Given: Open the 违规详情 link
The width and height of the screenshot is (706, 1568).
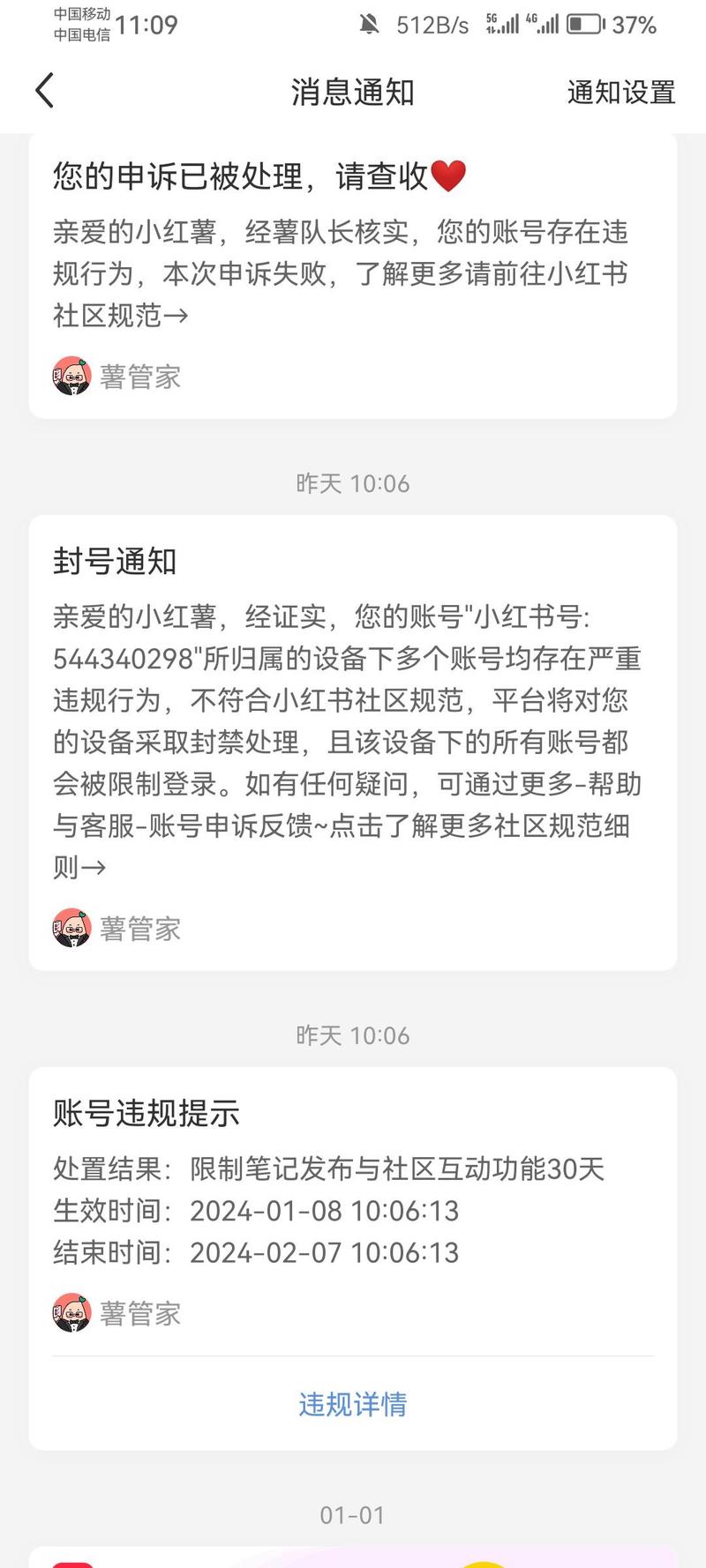Looking at the screenshot, I should (x=351, y=1405).
